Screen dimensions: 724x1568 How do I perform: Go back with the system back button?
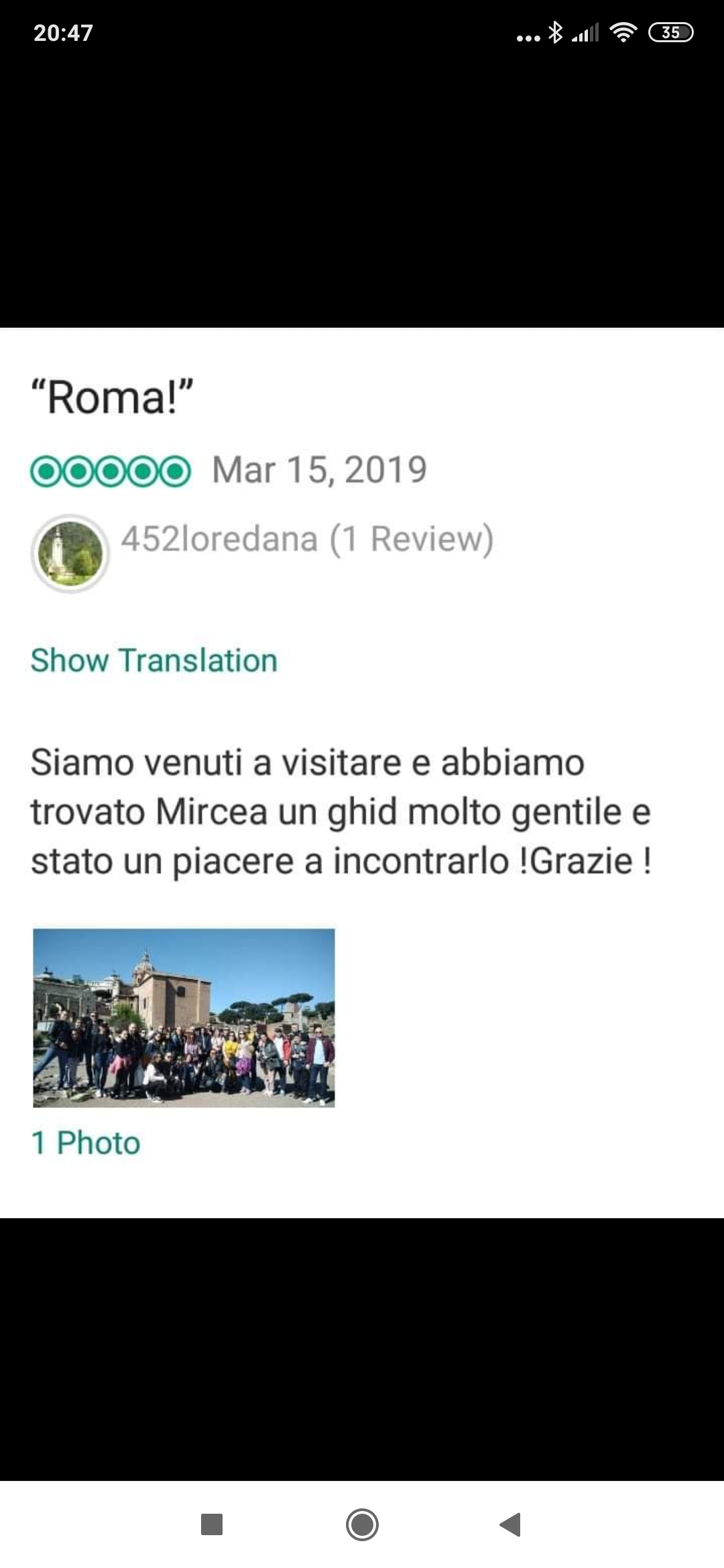point(511,1524)
